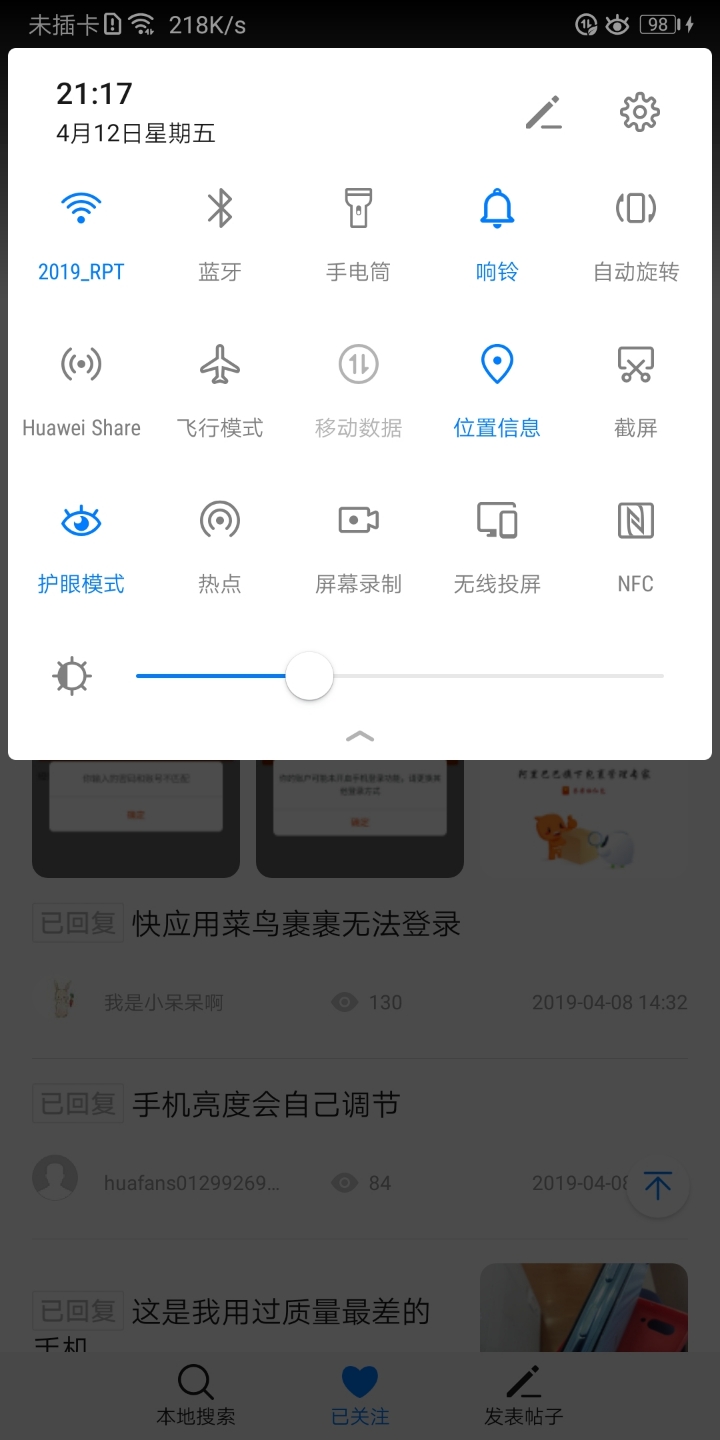Collapse the quick settings panel arrow

[360, 736]
